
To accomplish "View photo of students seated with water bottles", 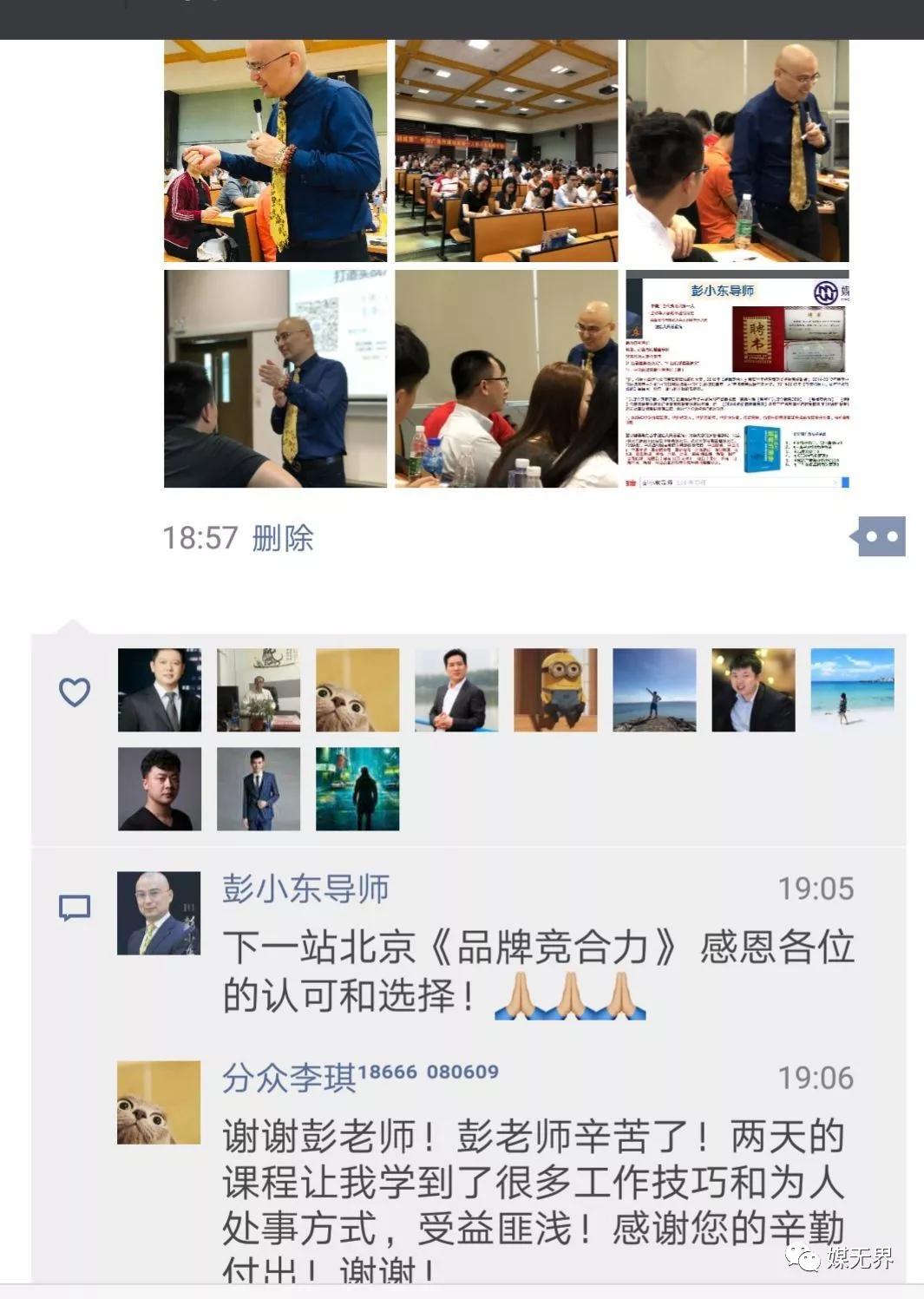I will tap(506, 379).
